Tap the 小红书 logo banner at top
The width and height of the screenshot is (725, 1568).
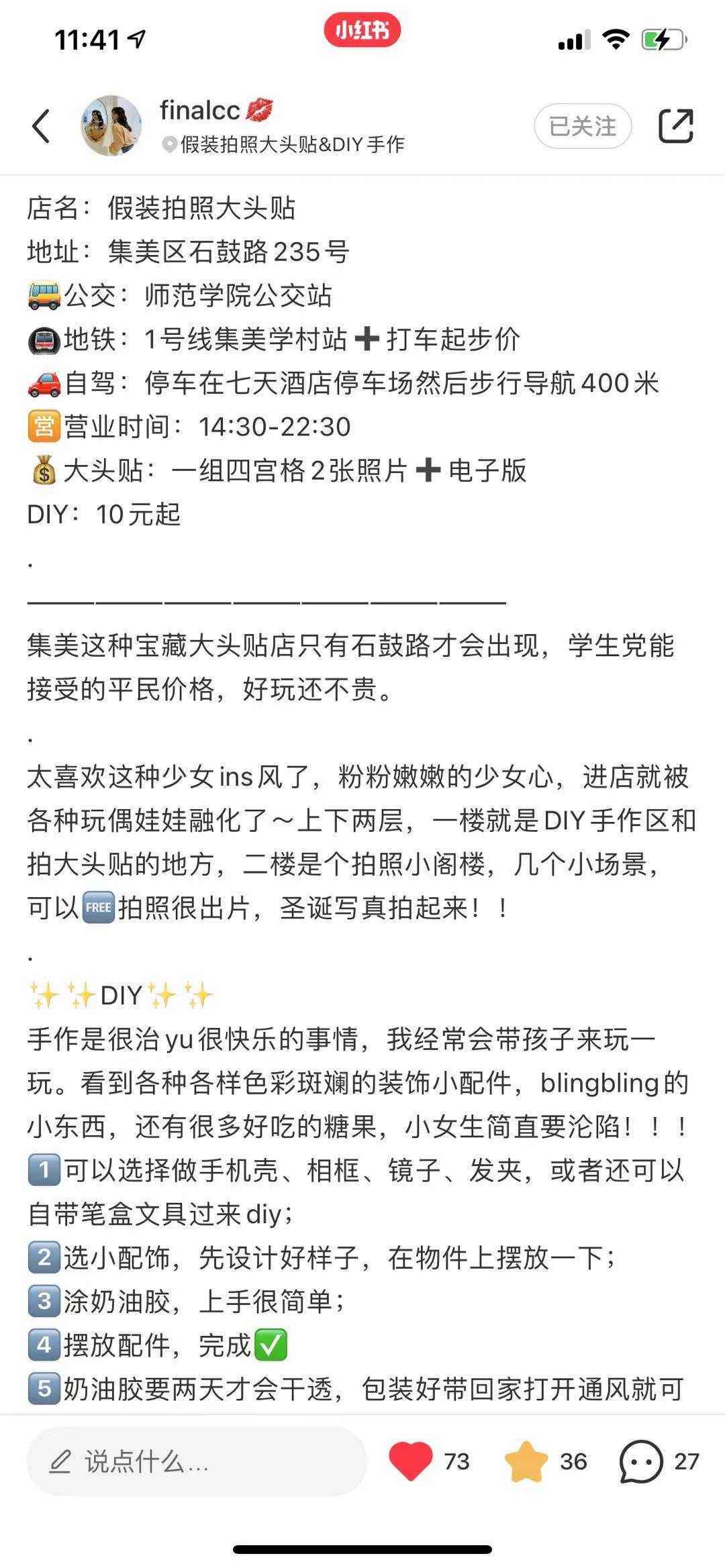(362, 30)
